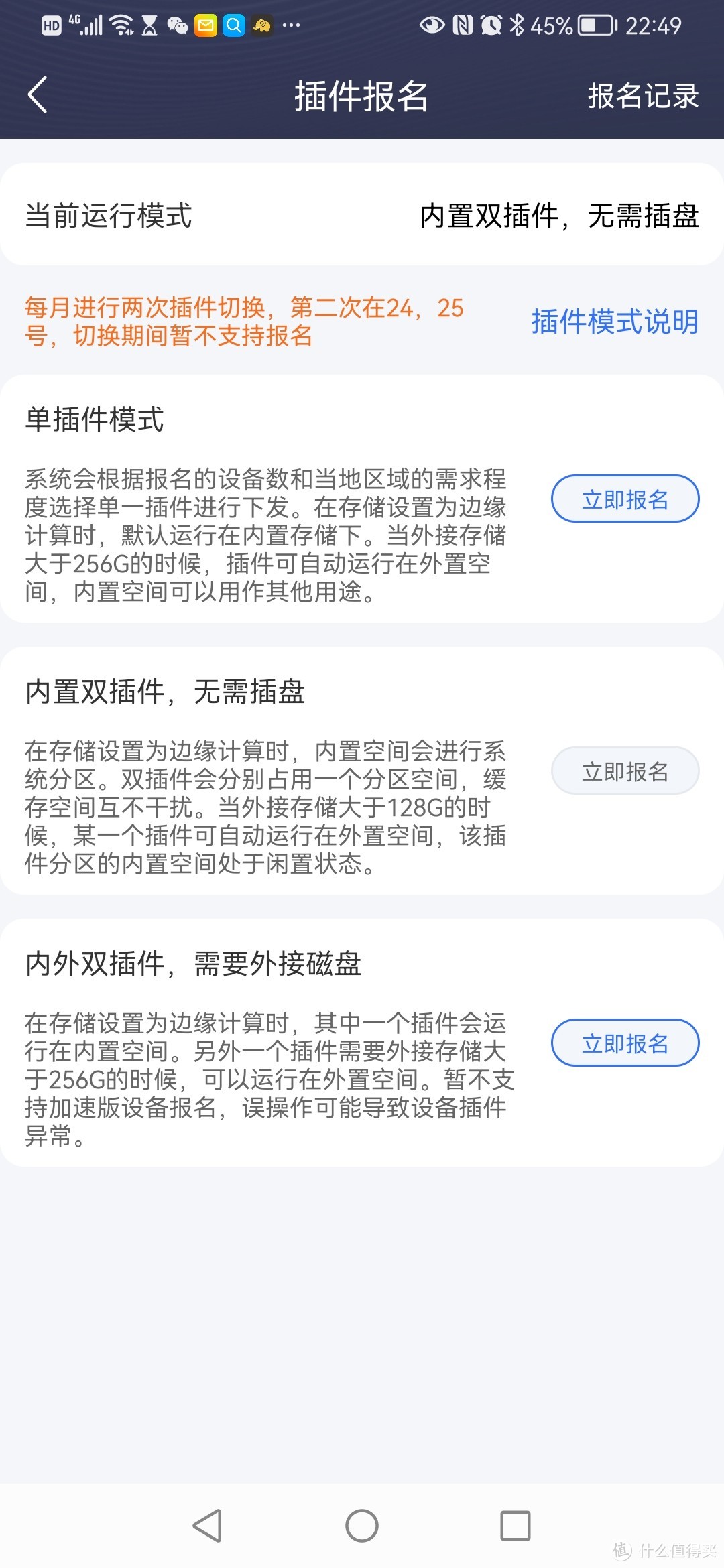Tap 立即报名 for 内置双插件 mode
The image size is (724, 1568).
tap(624, 771)
